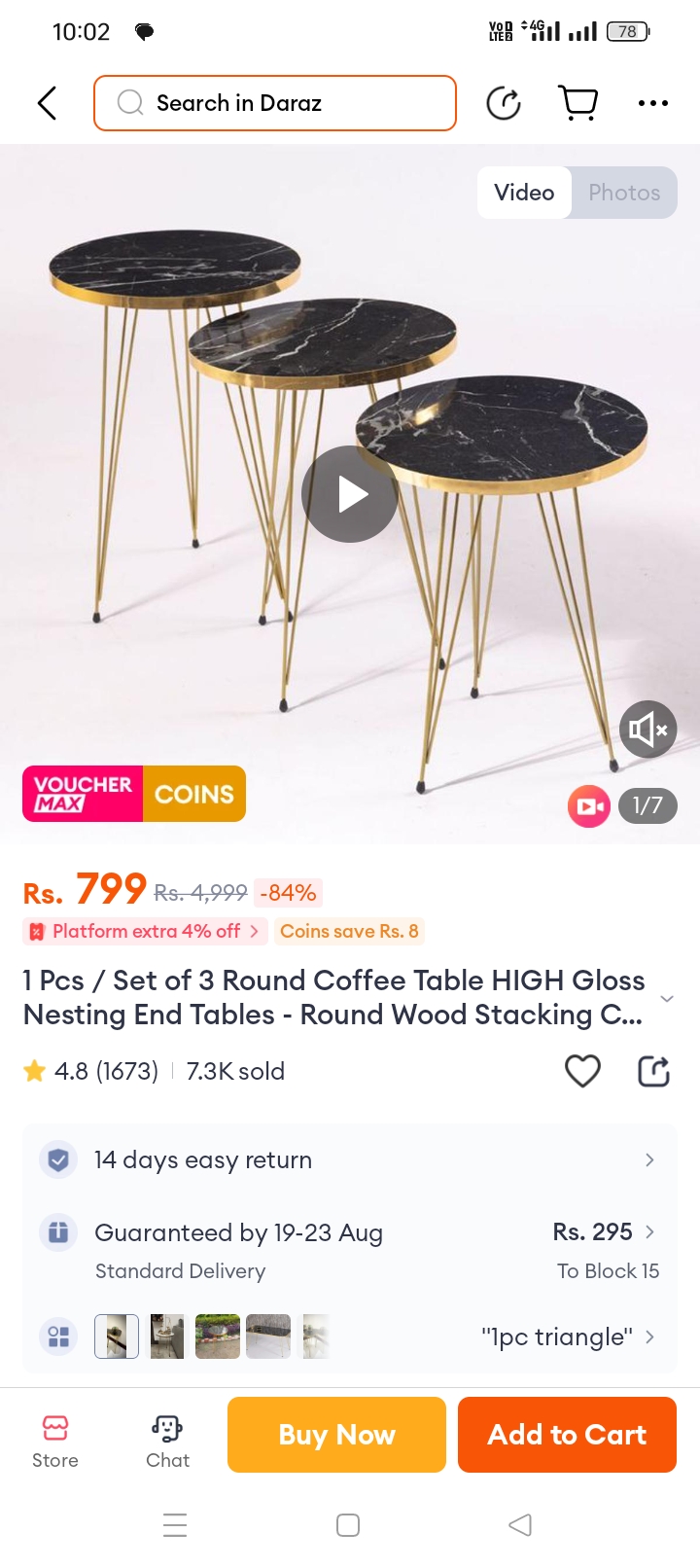This screenshot has height=1568, width=700.
Task: Open the three-dot overflow menu
Action: 652,103
